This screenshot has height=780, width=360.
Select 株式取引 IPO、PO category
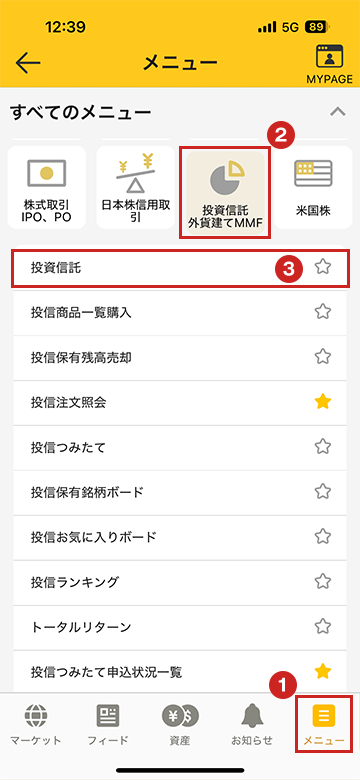click(47, 188)
